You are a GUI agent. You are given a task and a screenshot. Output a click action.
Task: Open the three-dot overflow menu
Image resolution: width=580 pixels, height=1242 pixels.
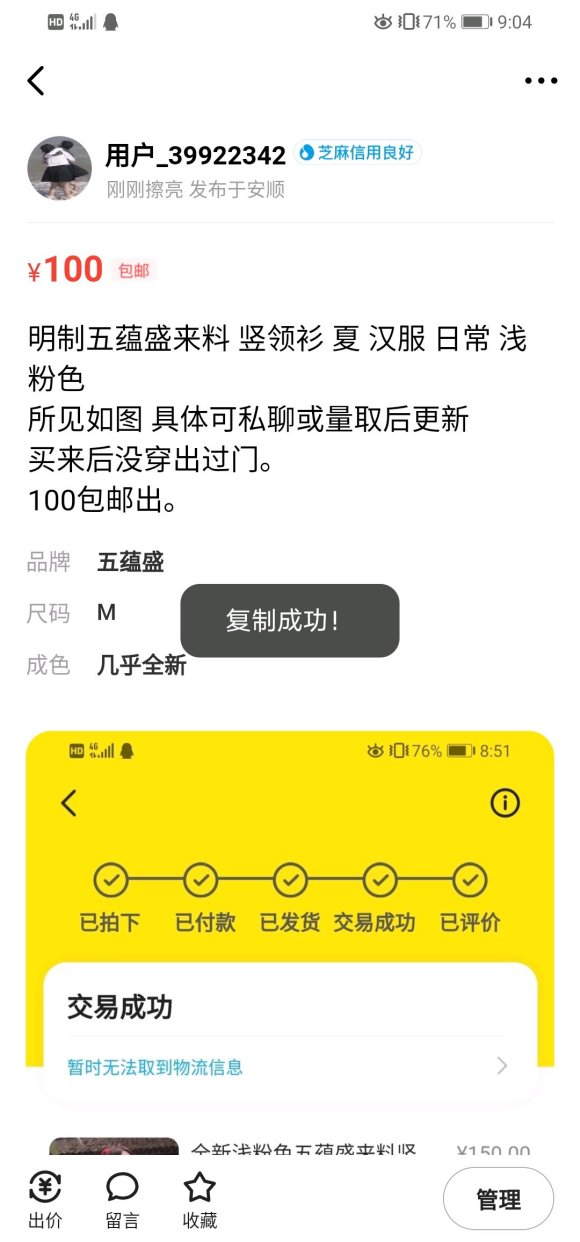[541, 81]
